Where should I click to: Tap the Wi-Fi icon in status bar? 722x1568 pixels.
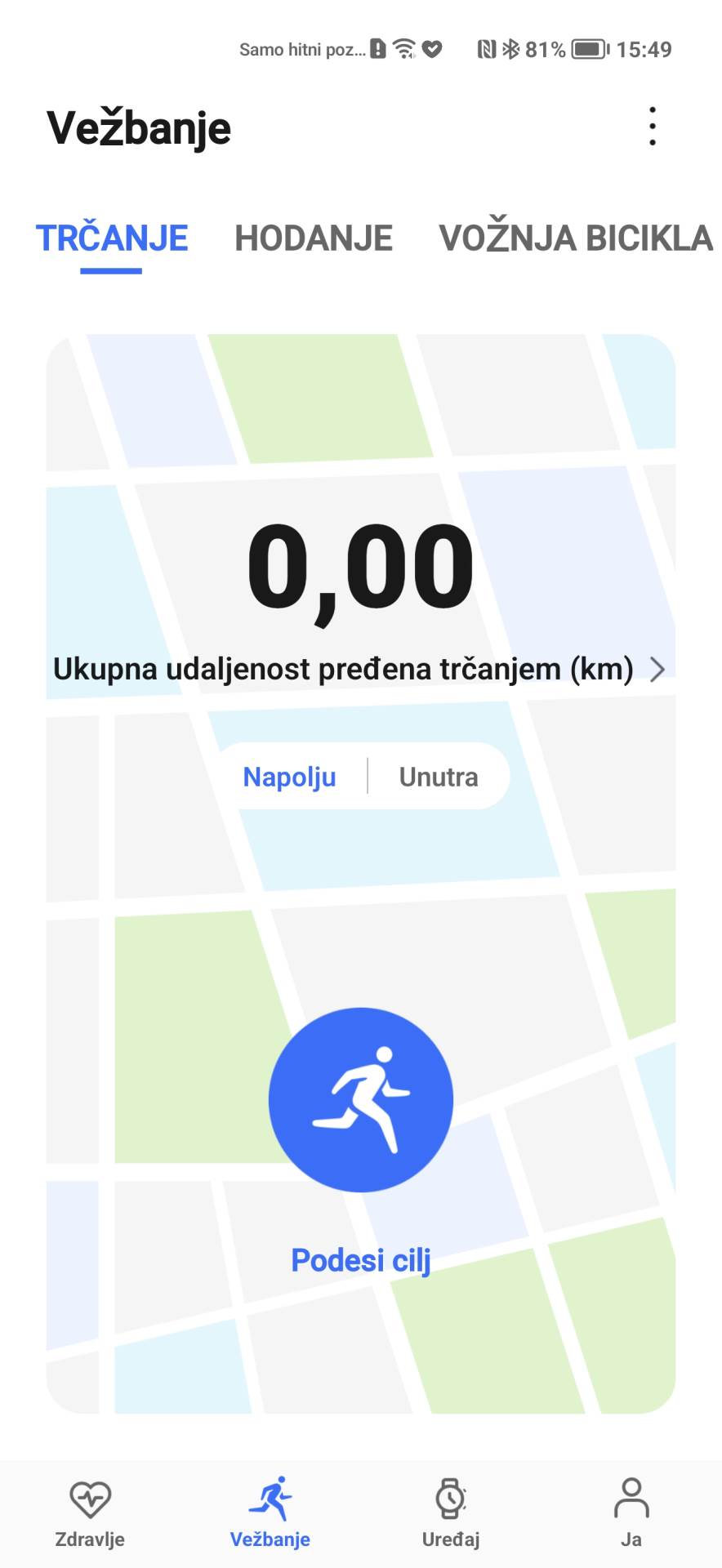click(405, 47)
